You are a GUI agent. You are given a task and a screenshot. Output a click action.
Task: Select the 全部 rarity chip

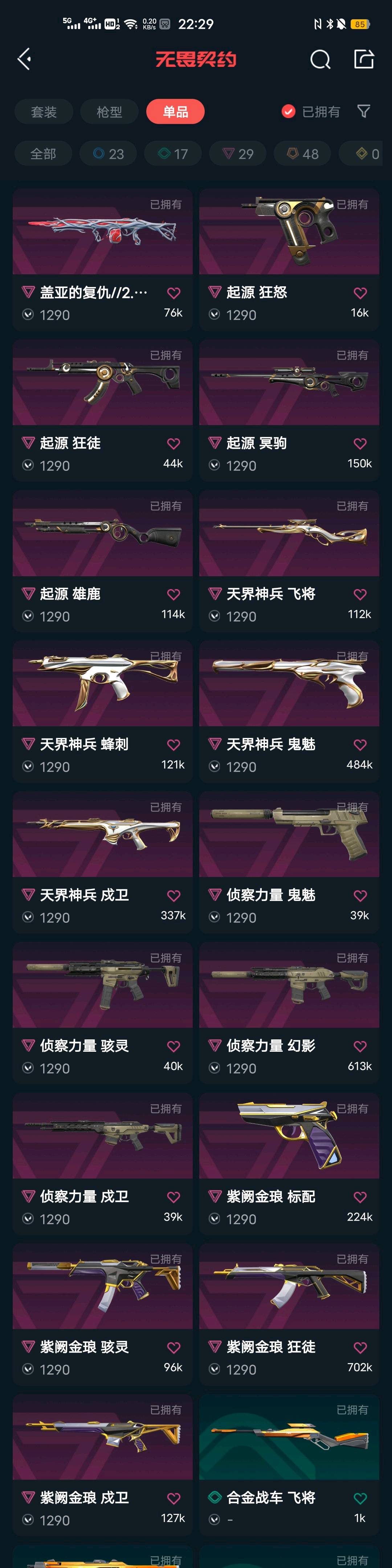point(43,154)
